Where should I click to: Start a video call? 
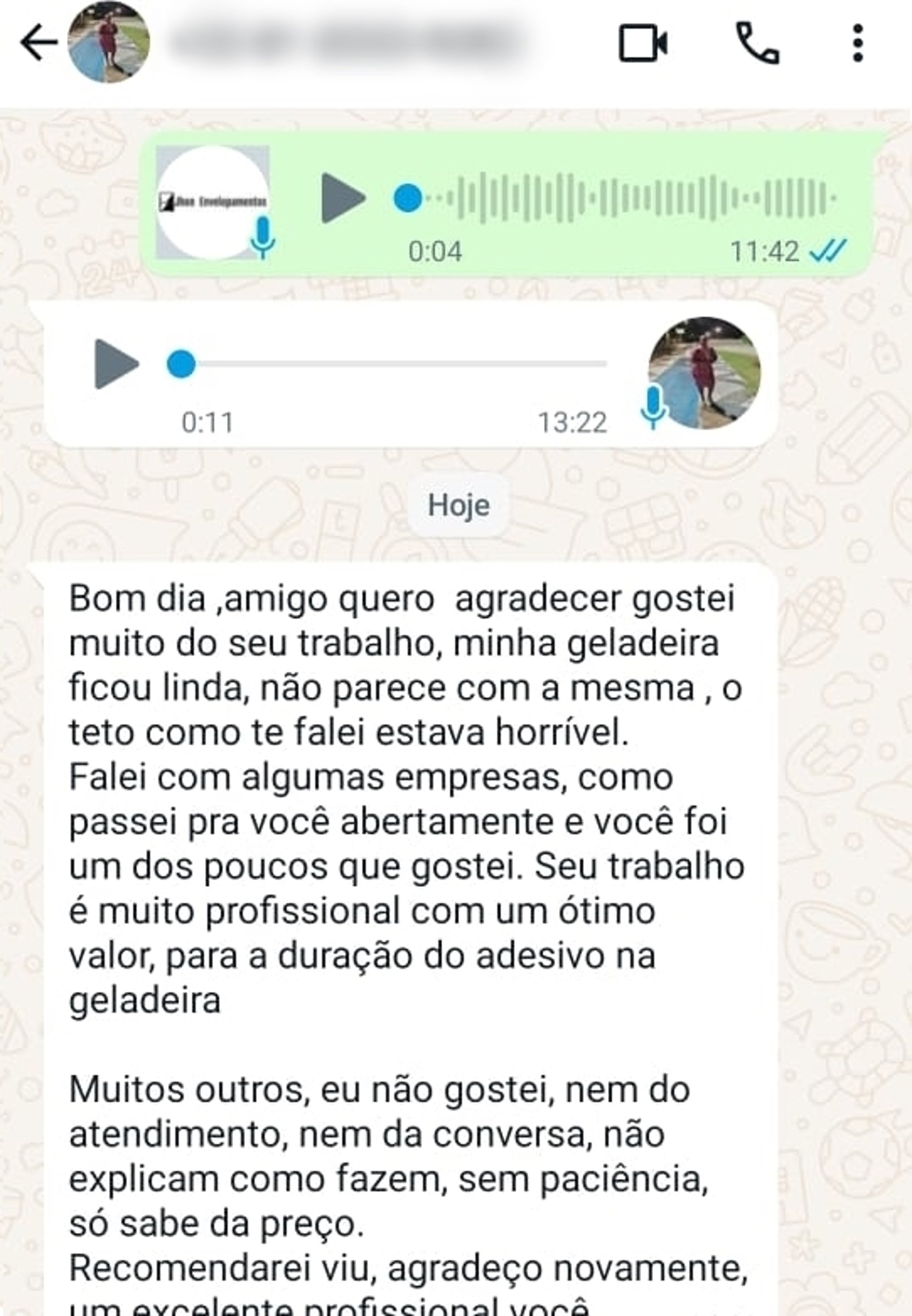644,43
